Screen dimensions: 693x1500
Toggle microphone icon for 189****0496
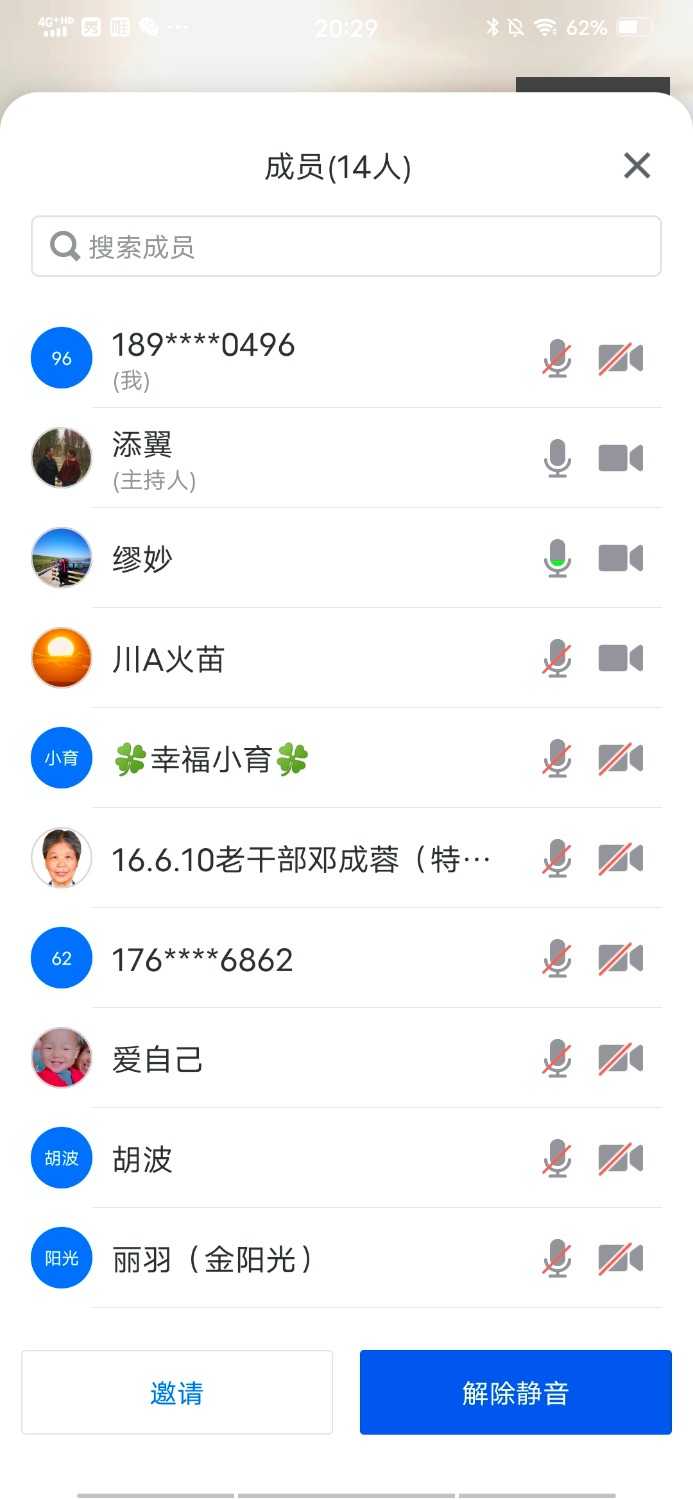pos(557,358)
